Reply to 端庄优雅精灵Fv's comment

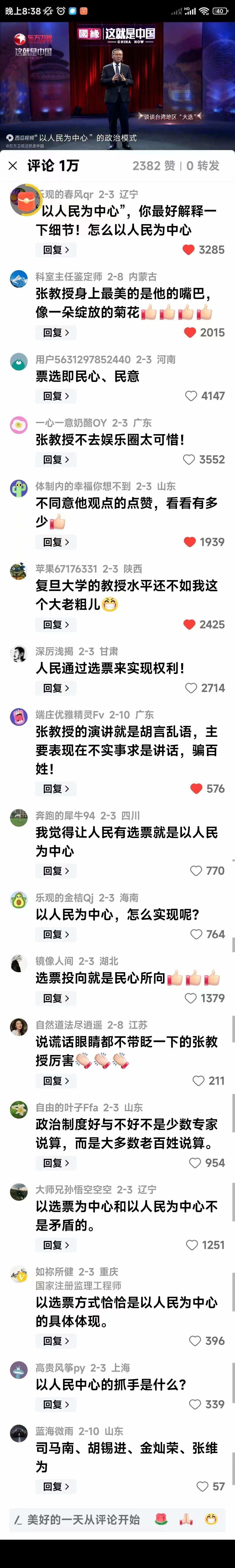point(56,789)
